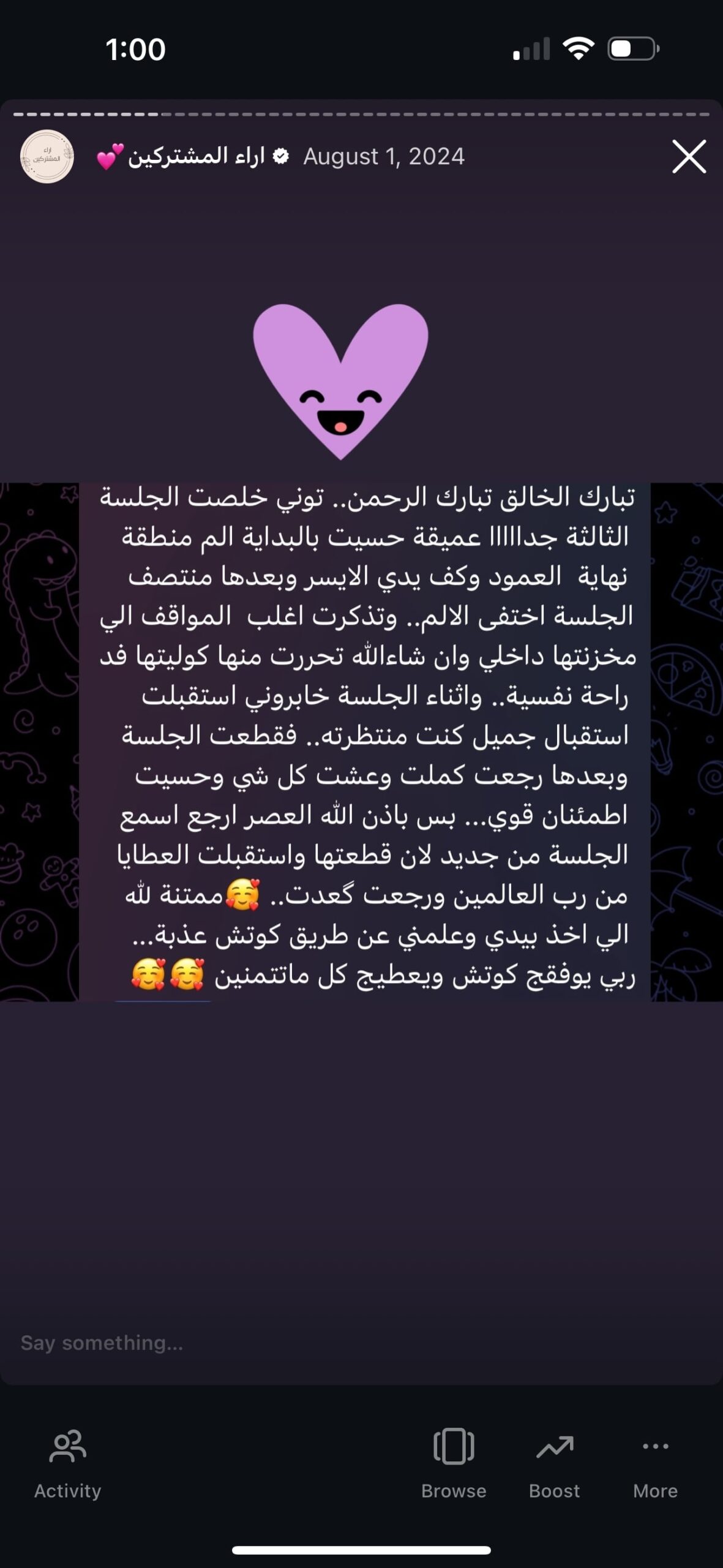Open the Boost tab

click(x=554, y=1465)
